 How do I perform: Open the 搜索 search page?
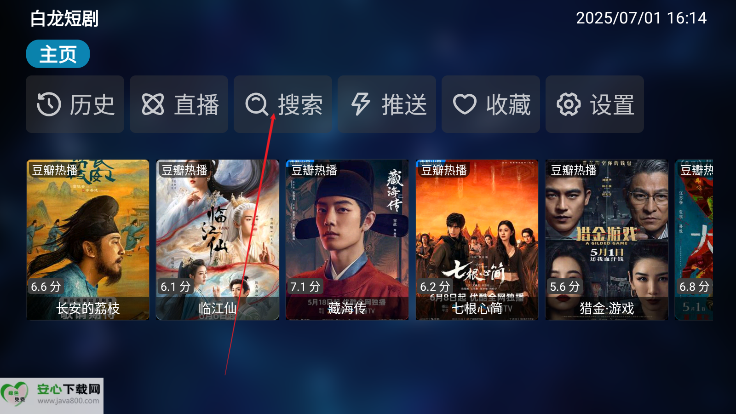pyautogui.click(x=283, y=104)
